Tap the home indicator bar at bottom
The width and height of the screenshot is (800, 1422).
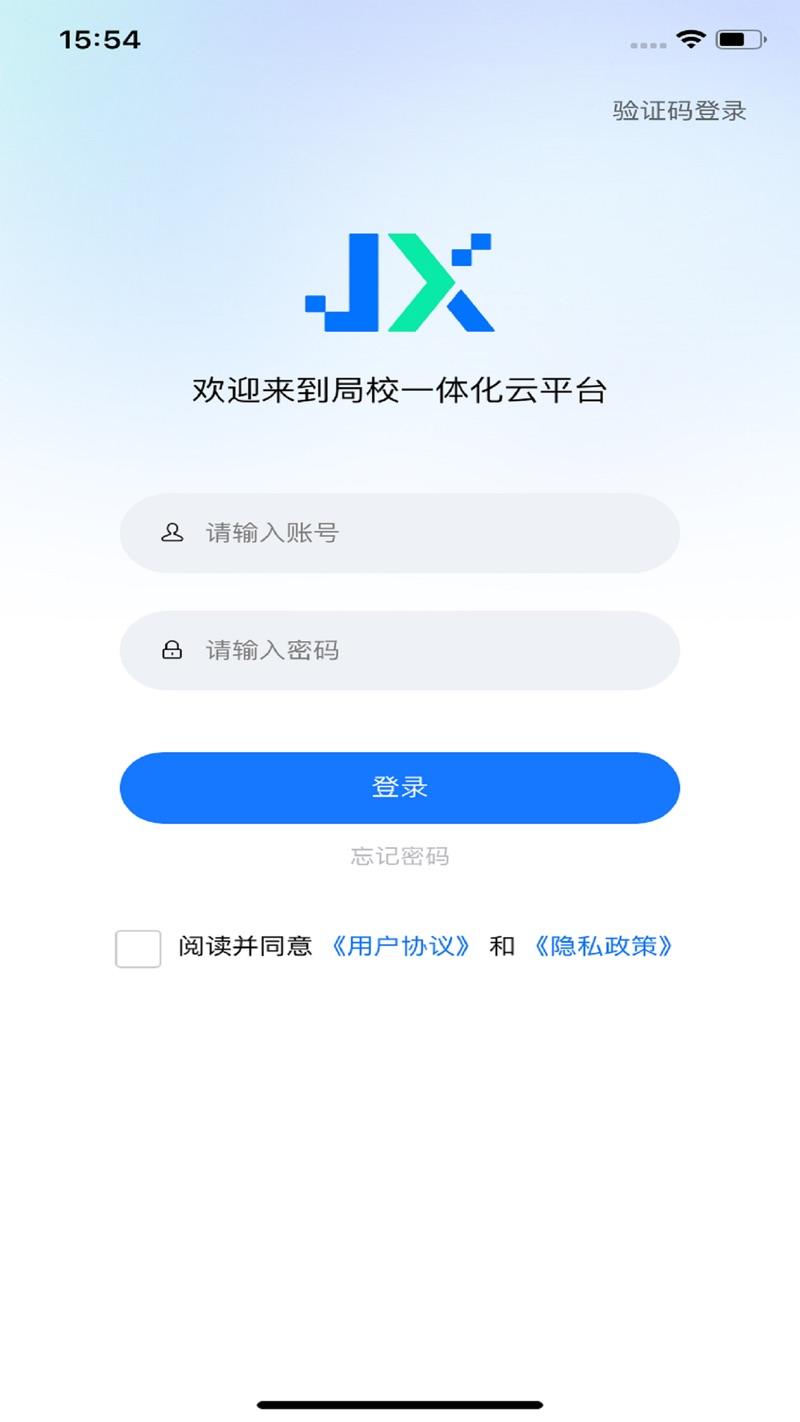(400, 1404)
